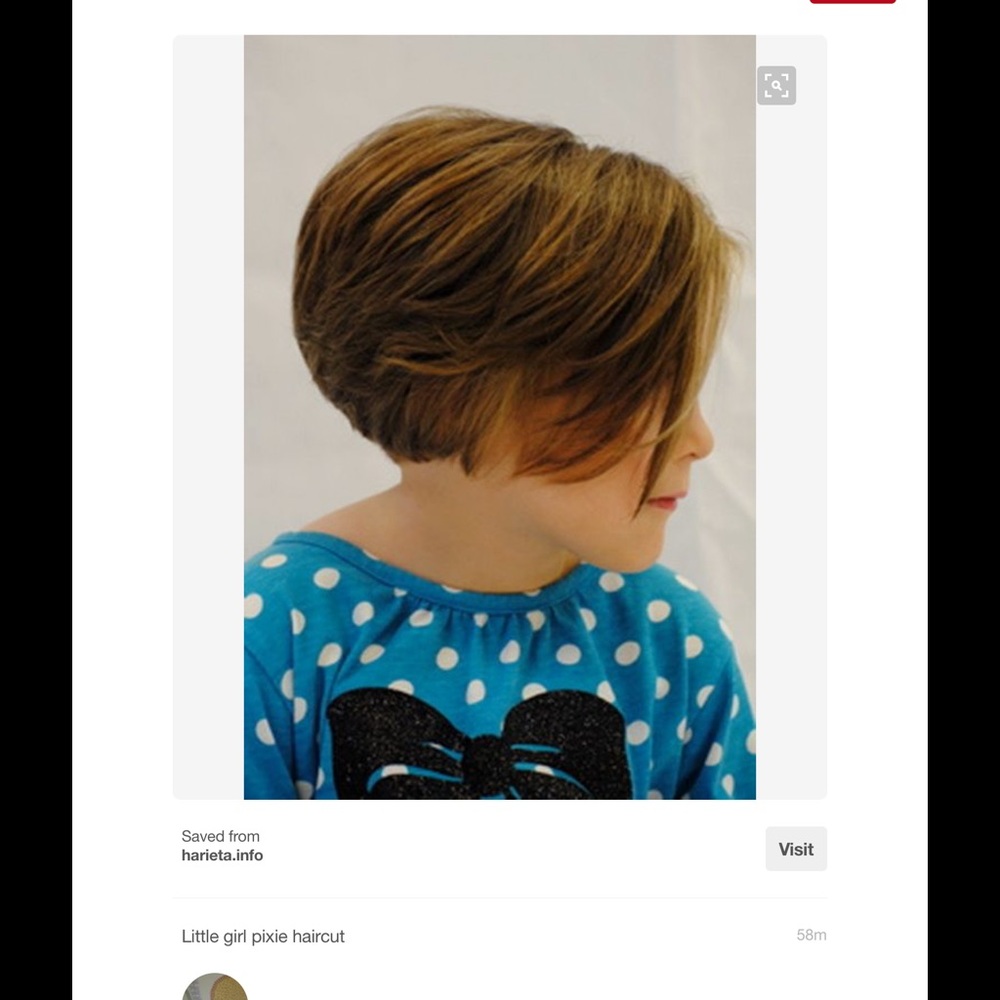The width and height of the screenshot is (1000, 1000).
Task: Tap the red Save button
Action: click(852, 2)
